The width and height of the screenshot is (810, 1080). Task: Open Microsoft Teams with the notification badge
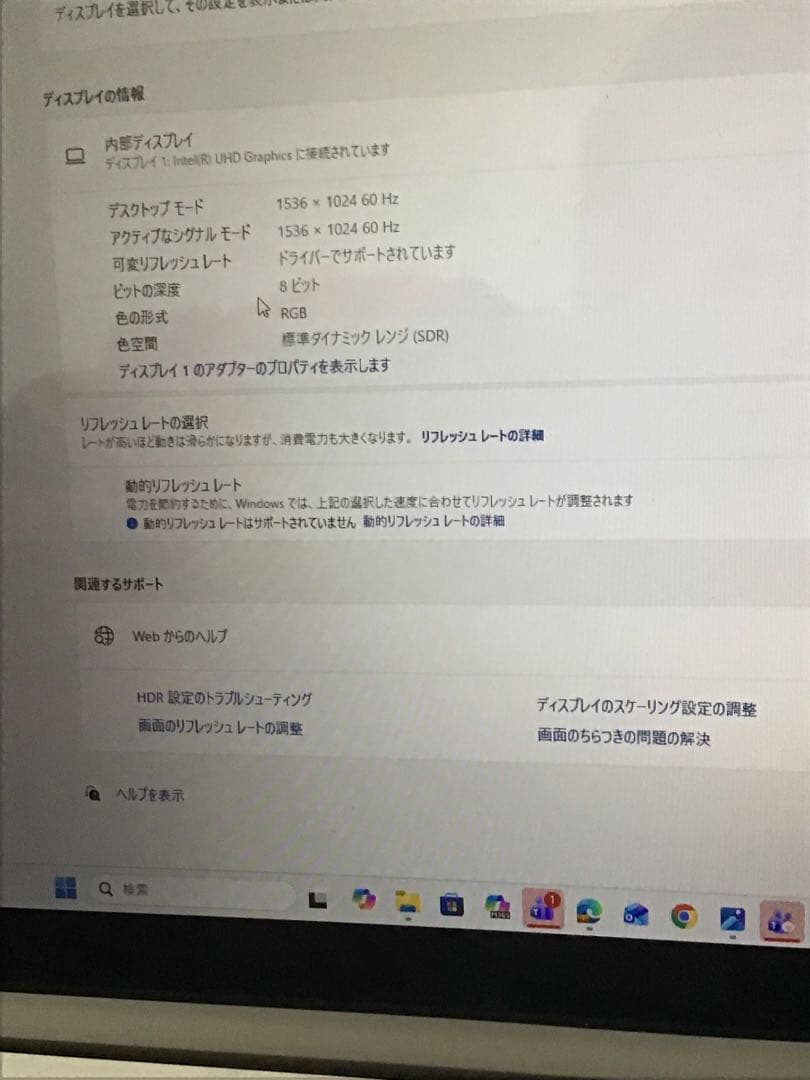click(x=540, y=910)
